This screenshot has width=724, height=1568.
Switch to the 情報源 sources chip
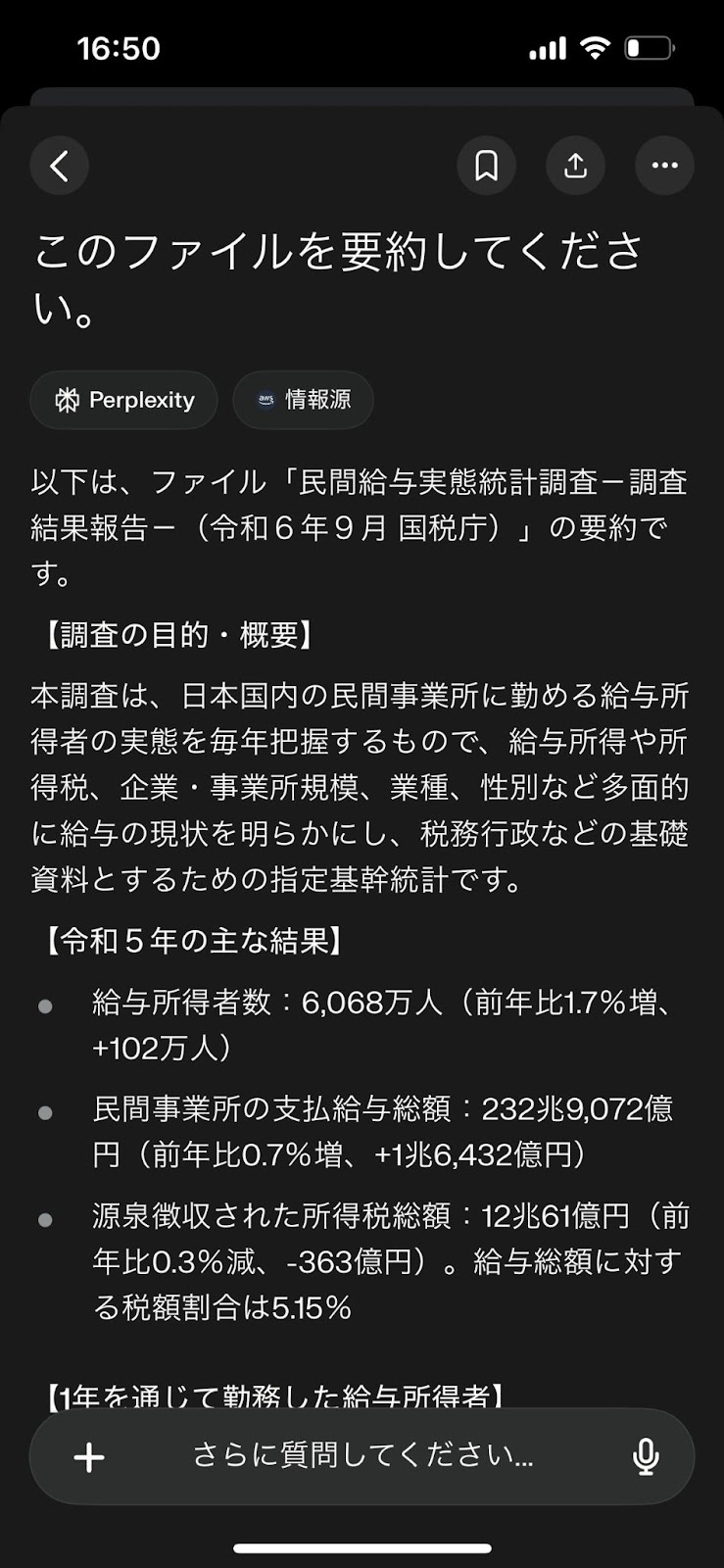pyautogui.click(x=303, y=400)
